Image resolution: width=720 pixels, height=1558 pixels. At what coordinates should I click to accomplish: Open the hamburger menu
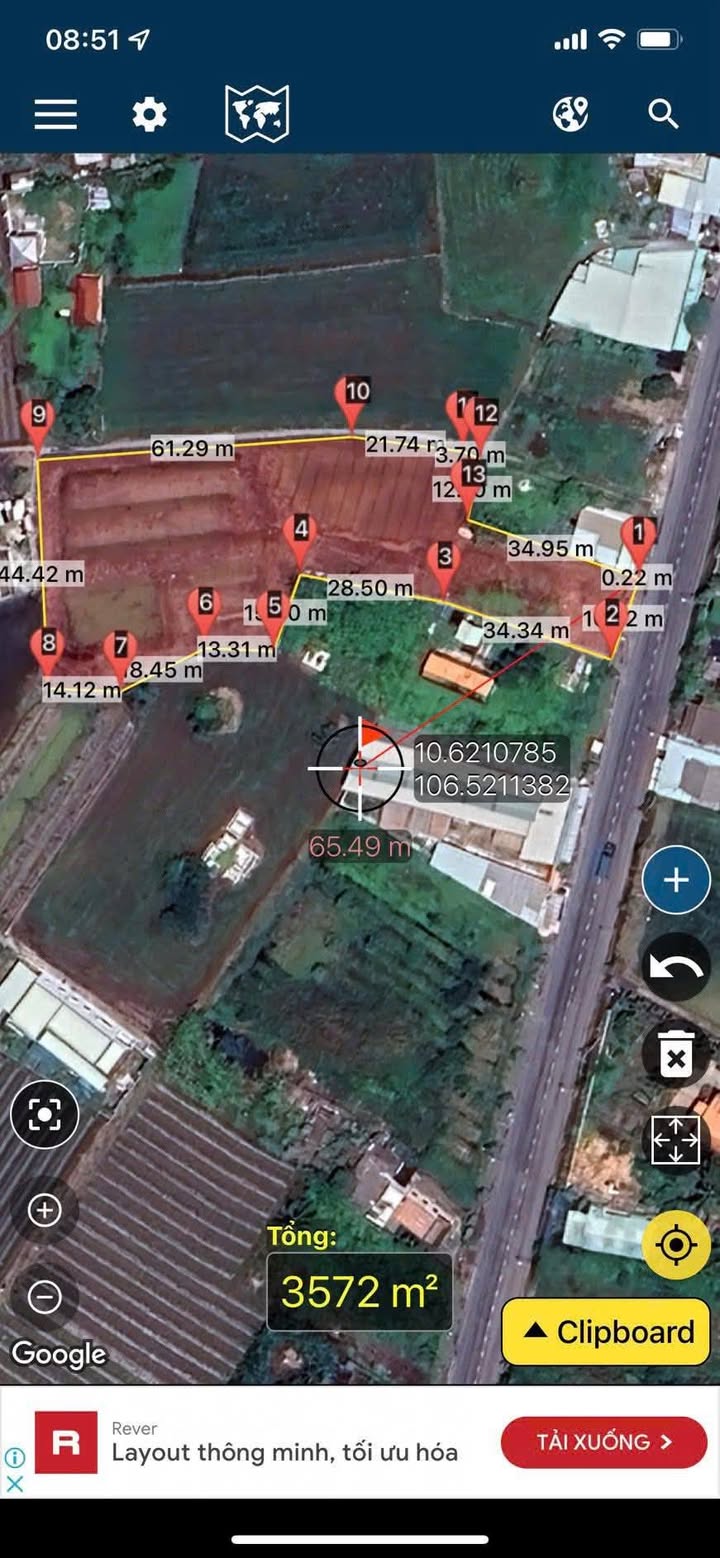(56, 115)
